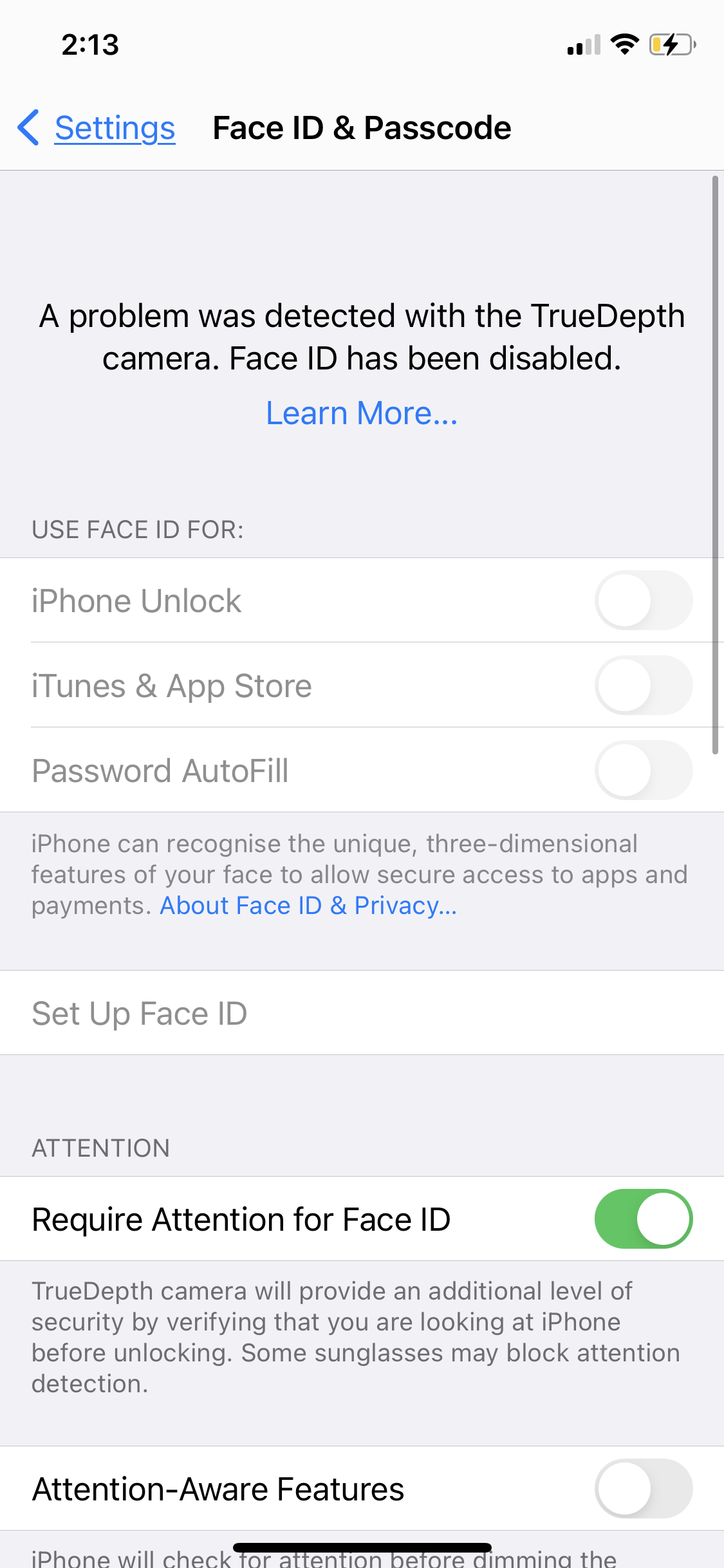Enable iPhone Unlock with Face ID
This screenshot has width=724, height=1568.
643,600
